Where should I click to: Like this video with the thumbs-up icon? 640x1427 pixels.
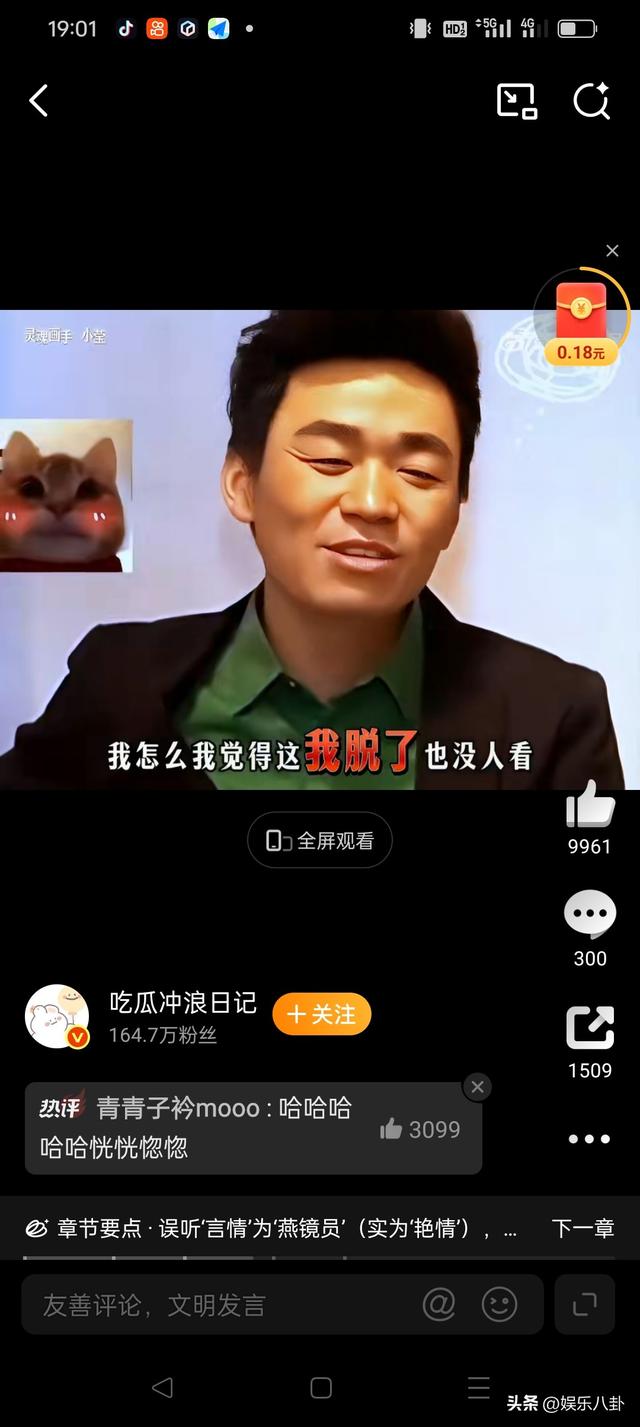(590, 806)
